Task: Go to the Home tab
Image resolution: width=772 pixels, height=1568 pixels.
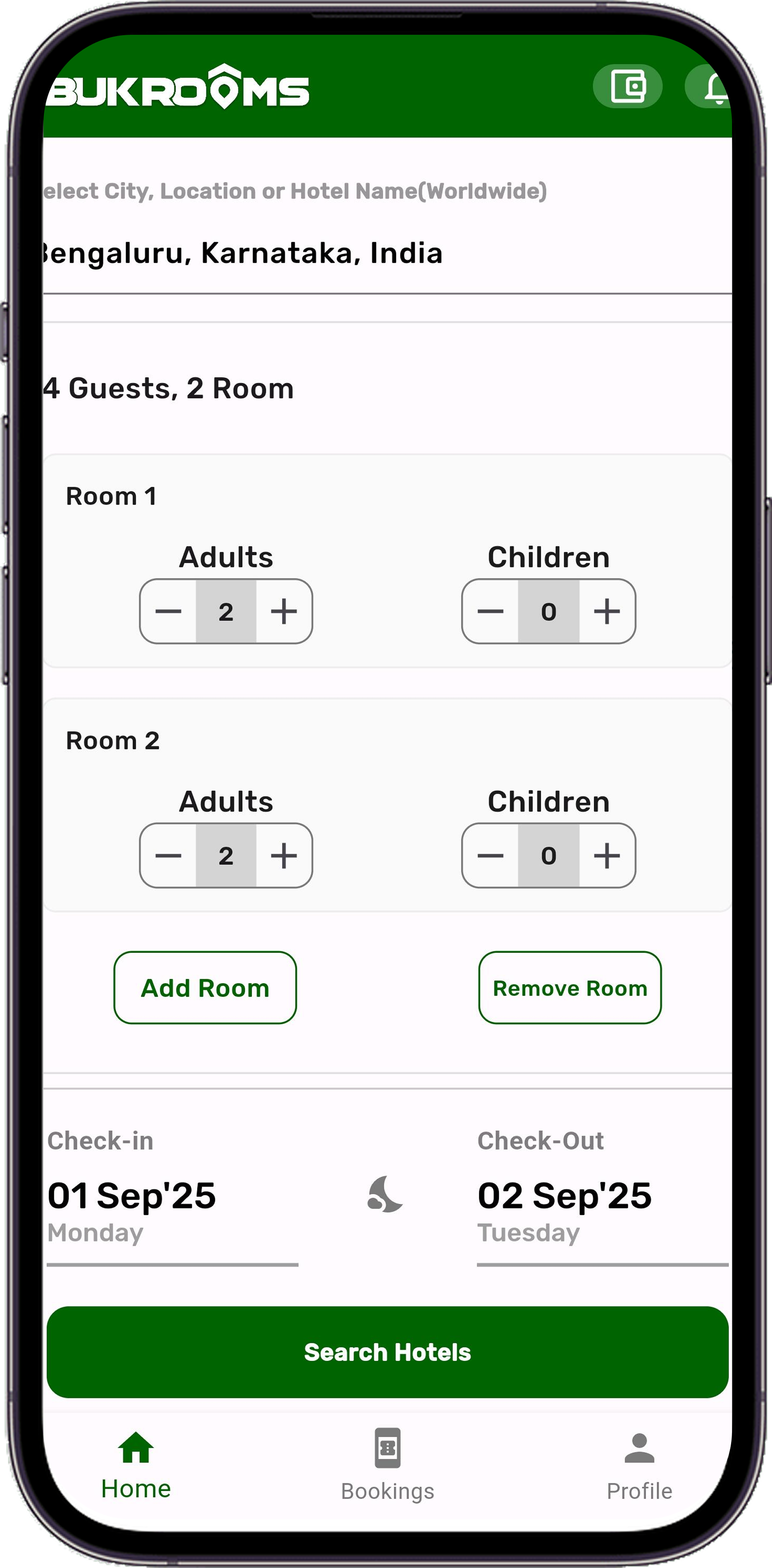Action: coord(136,1465)
